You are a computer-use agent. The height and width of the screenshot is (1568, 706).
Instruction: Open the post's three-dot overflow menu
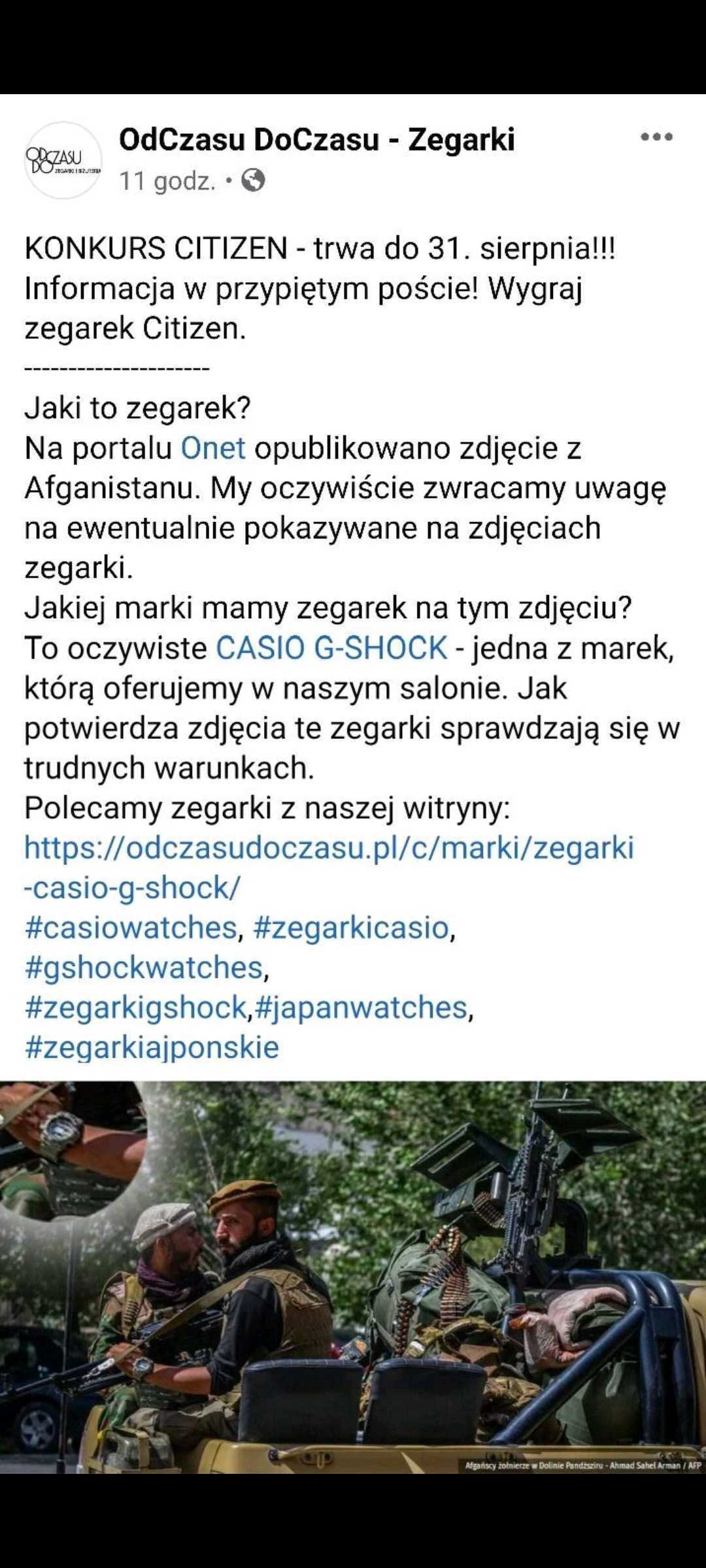[x=656, y=137]
